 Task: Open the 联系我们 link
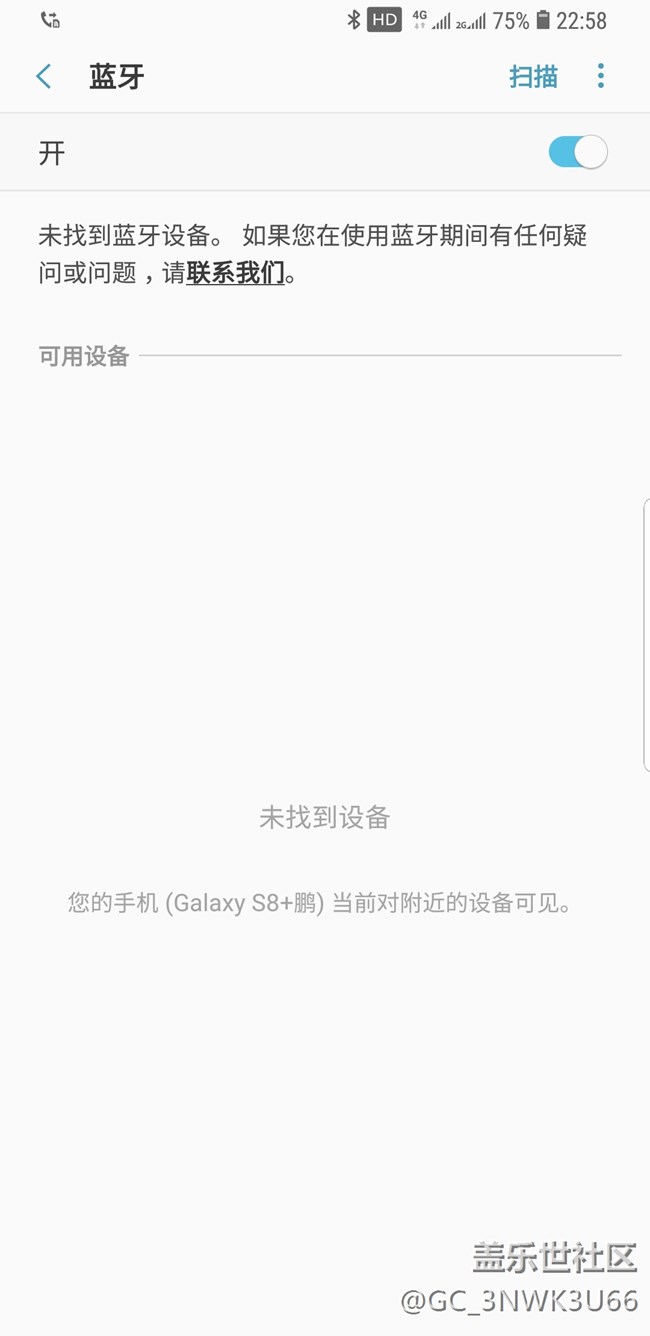[236, 273]
